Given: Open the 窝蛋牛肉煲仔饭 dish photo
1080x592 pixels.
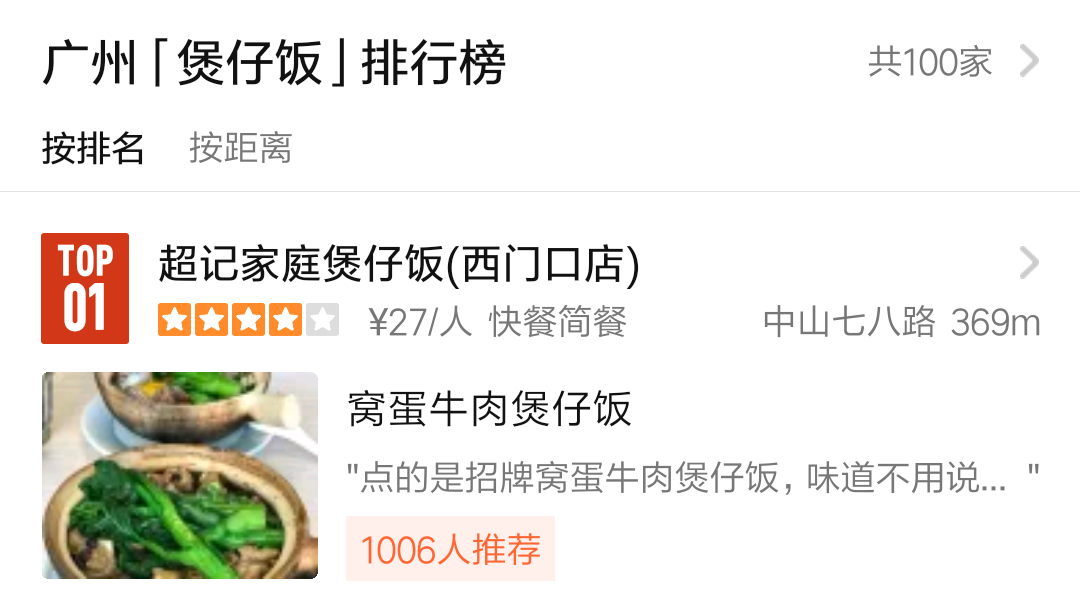Looking at the screenshot, I should (180, 475).
